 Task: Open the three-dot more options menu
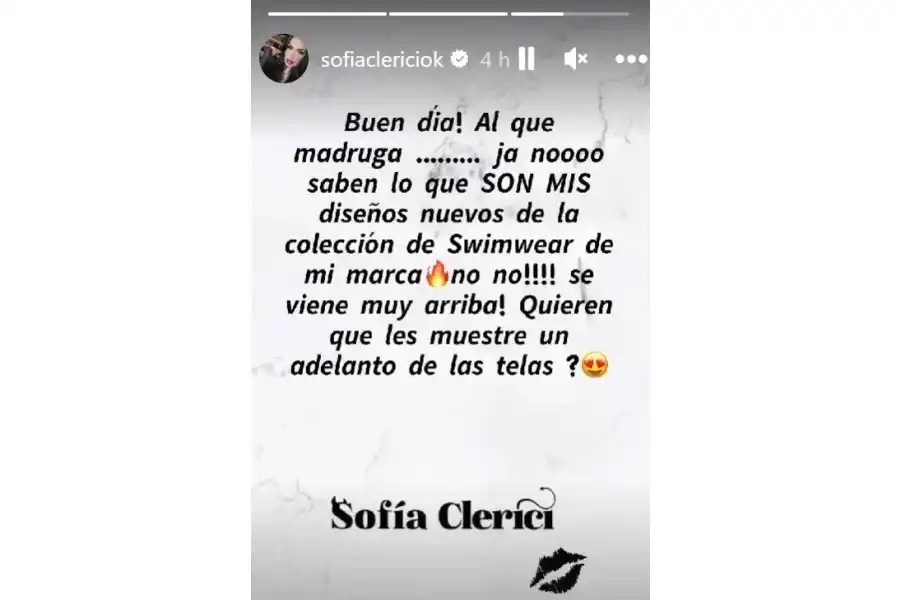click(631, 59)
